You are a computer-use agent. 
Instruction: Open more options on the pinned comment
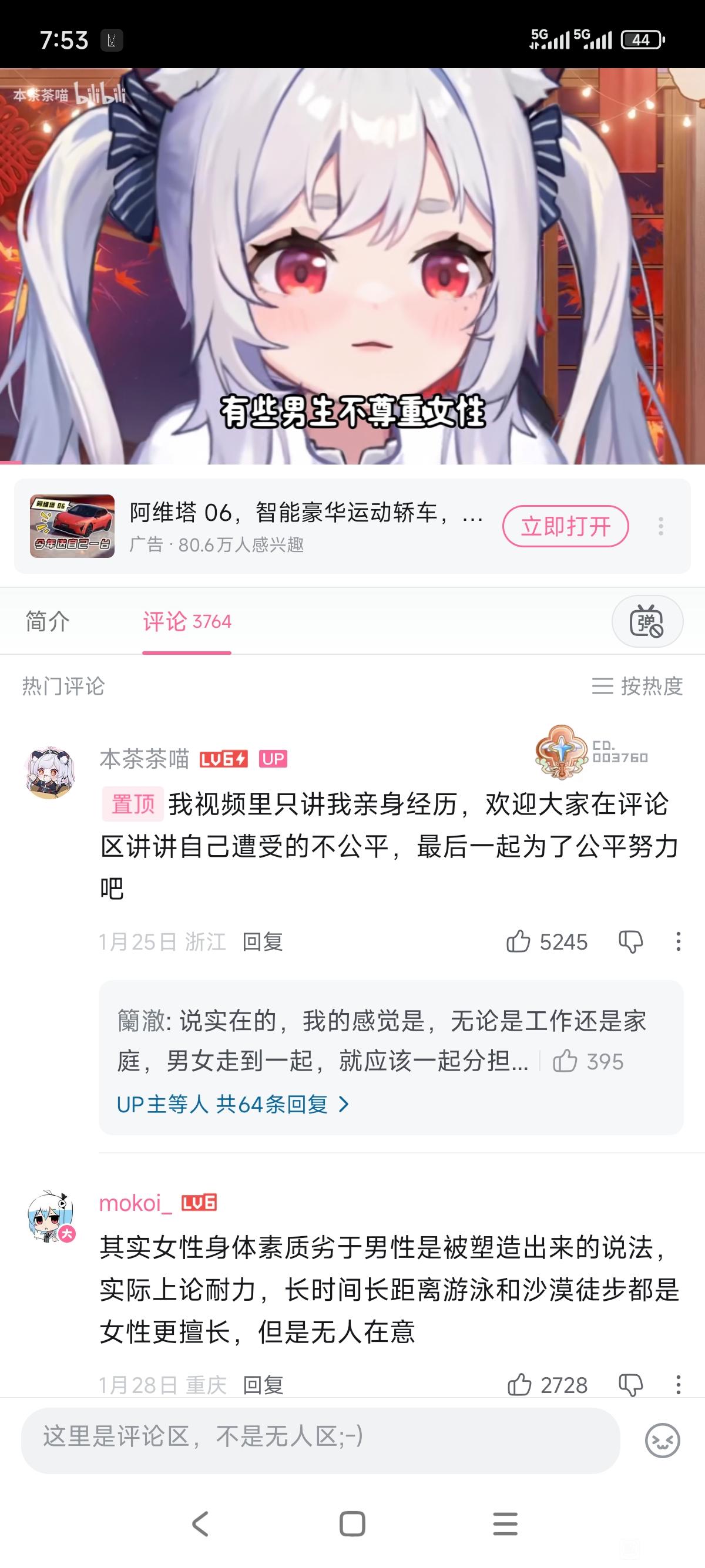coord(678,941)
